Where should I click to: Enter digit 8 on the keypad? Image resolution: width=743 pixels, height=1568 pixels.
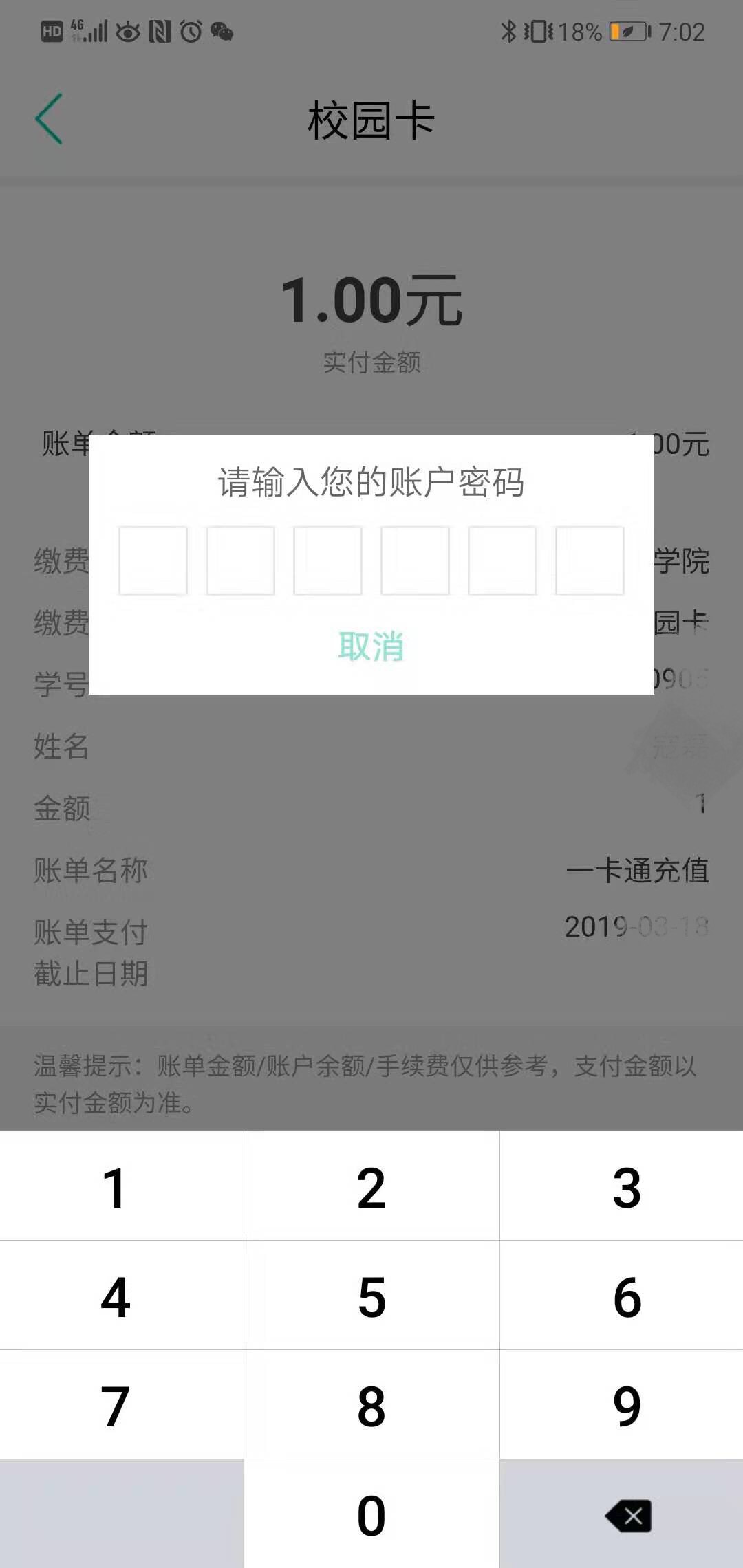[x=371, y=1406]
